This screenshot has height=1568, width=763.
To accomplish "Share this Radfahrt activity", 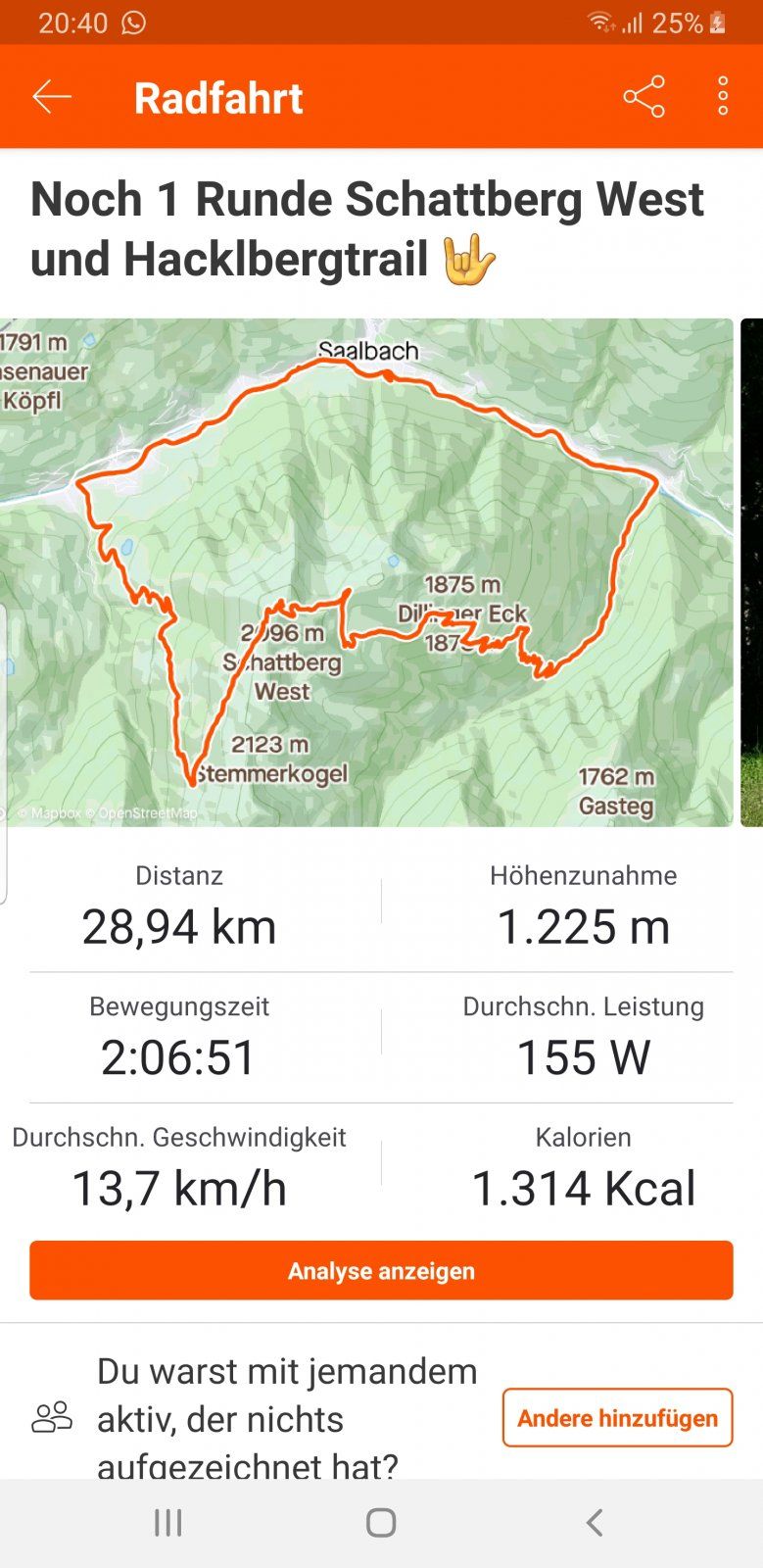I will [x=644, y=97].
